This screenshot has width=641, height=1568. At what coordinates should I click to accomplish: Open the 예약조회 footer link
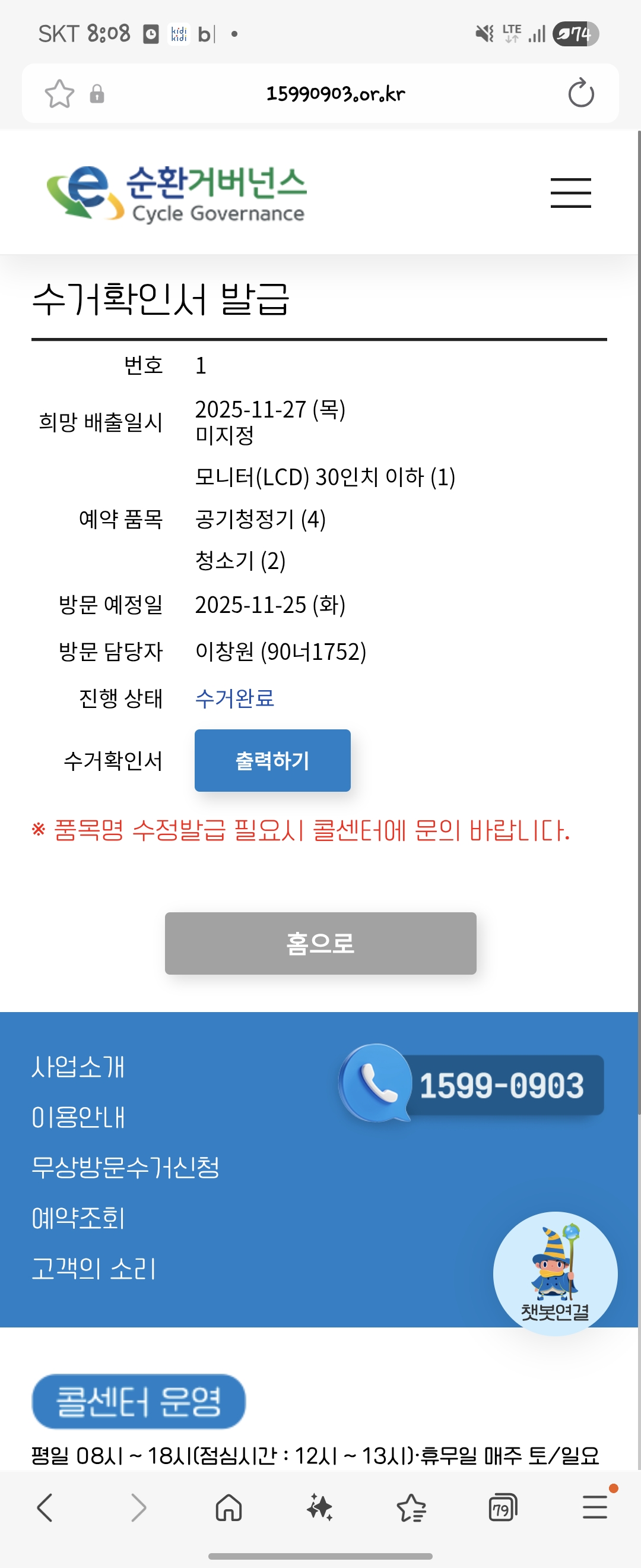click(x=78, y=1218)
